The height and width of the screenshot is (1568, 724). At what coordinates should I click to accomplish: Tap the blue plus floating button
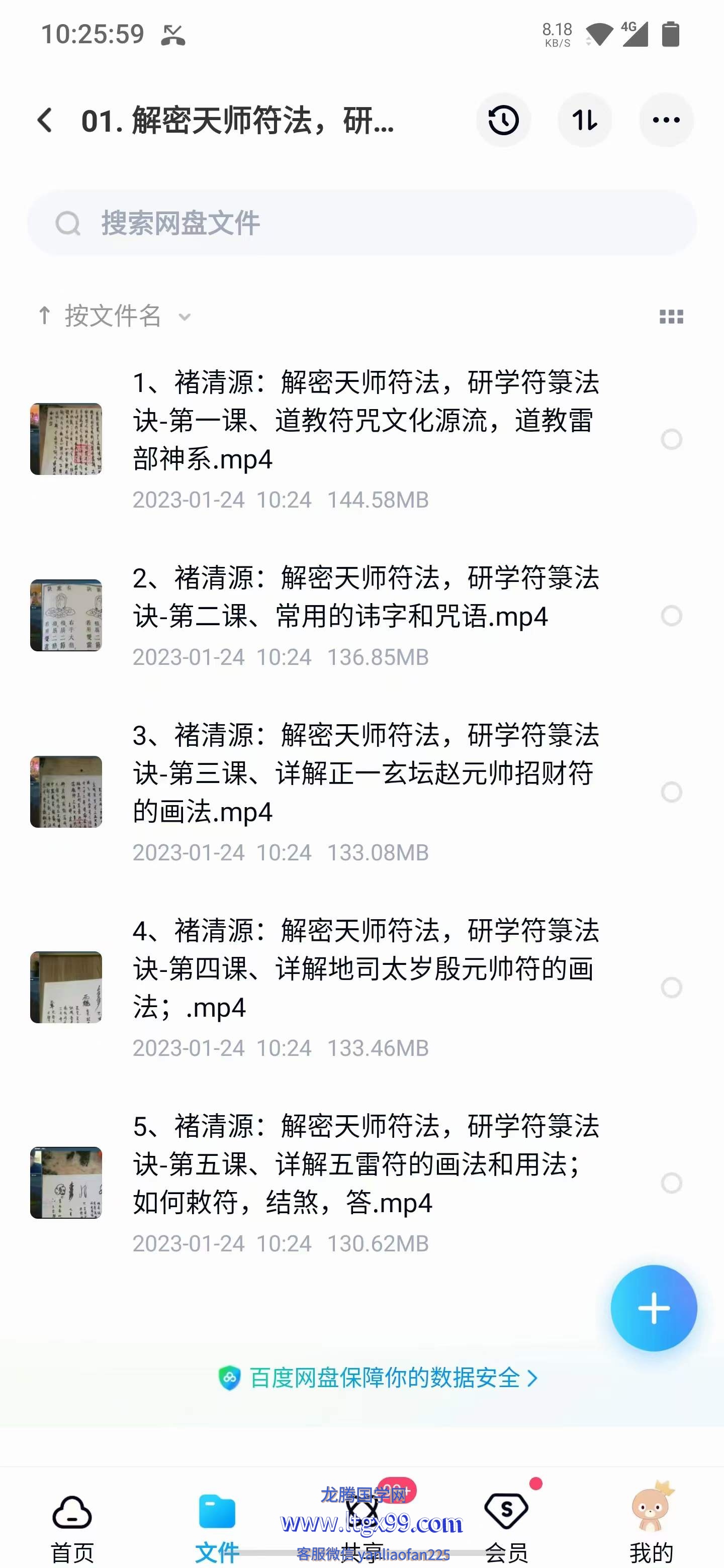point(654,1308)
